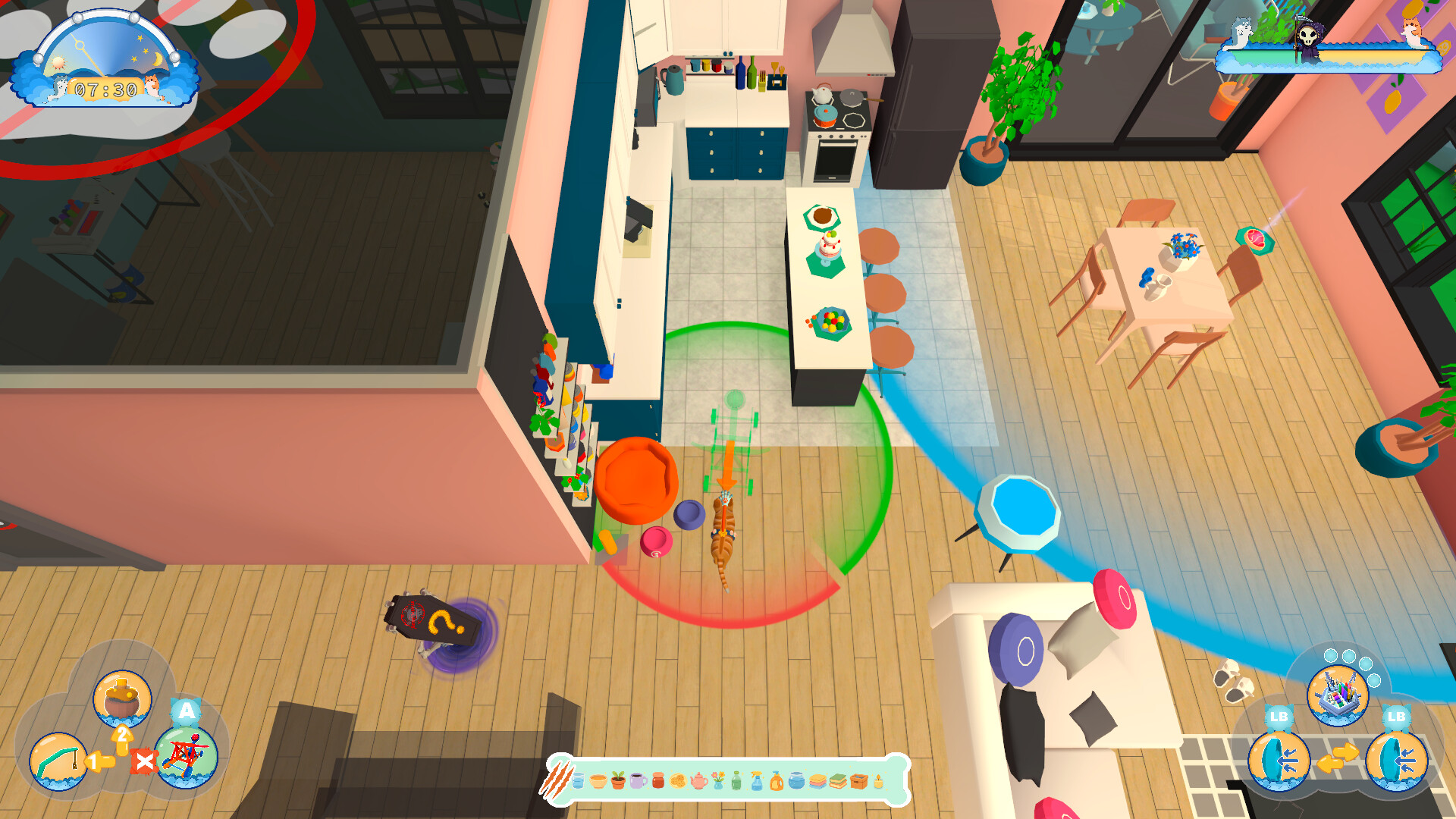Select the honey pot ability
The image size is (1456, 819).
[122, 699]
